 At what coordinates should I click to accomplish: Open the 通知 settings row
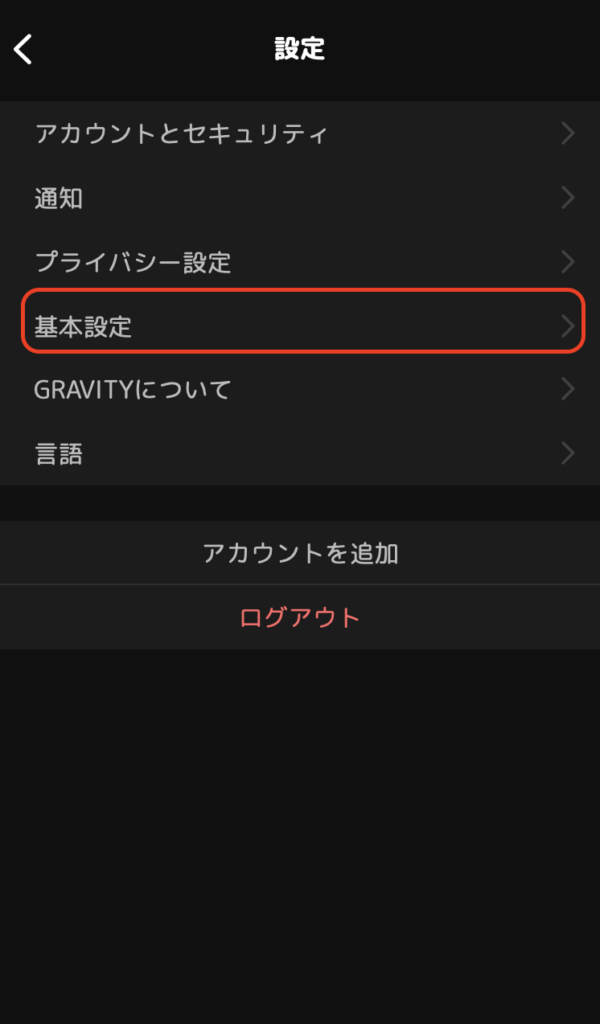coord(300,197)
